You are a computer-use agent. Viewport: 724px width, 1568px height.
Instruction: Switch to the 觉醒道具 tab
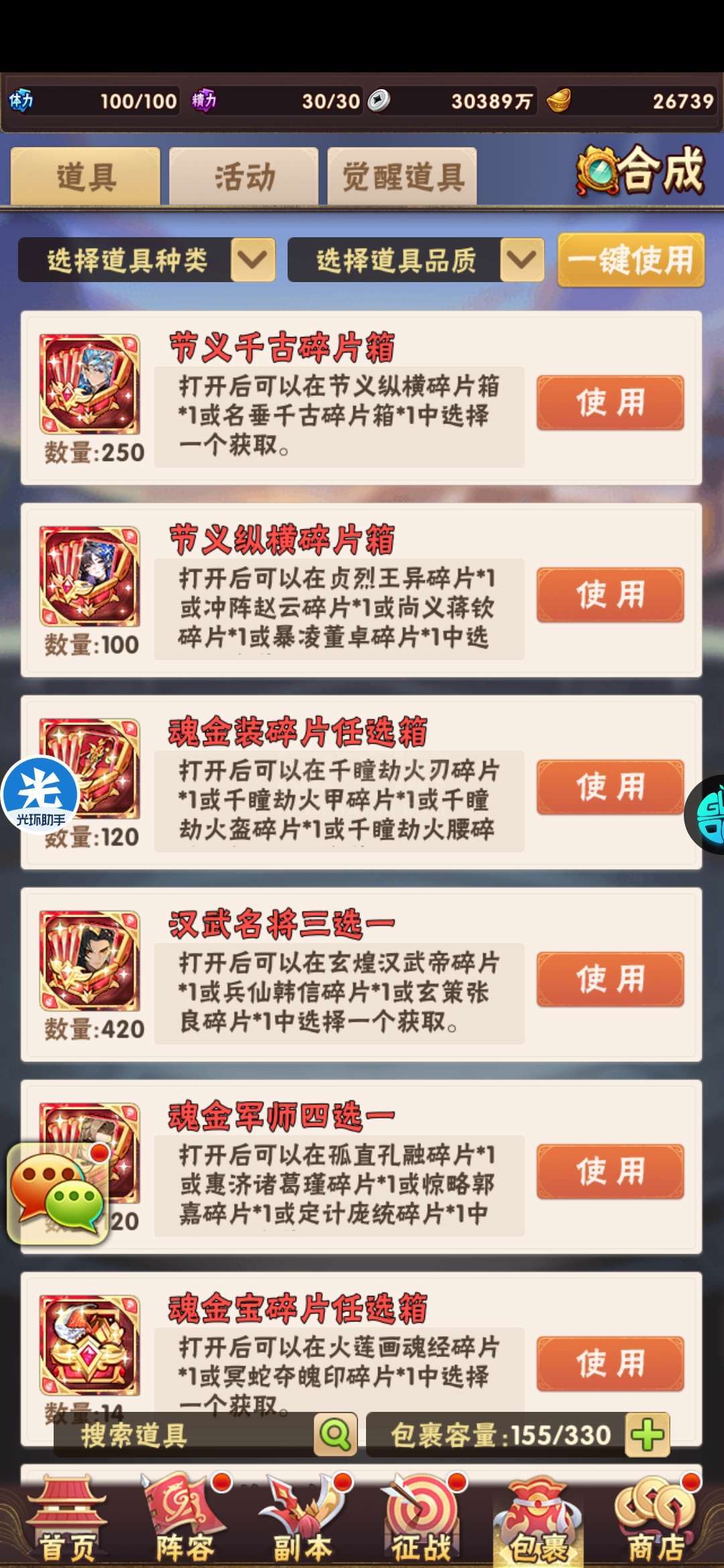(x=402, y=176)
